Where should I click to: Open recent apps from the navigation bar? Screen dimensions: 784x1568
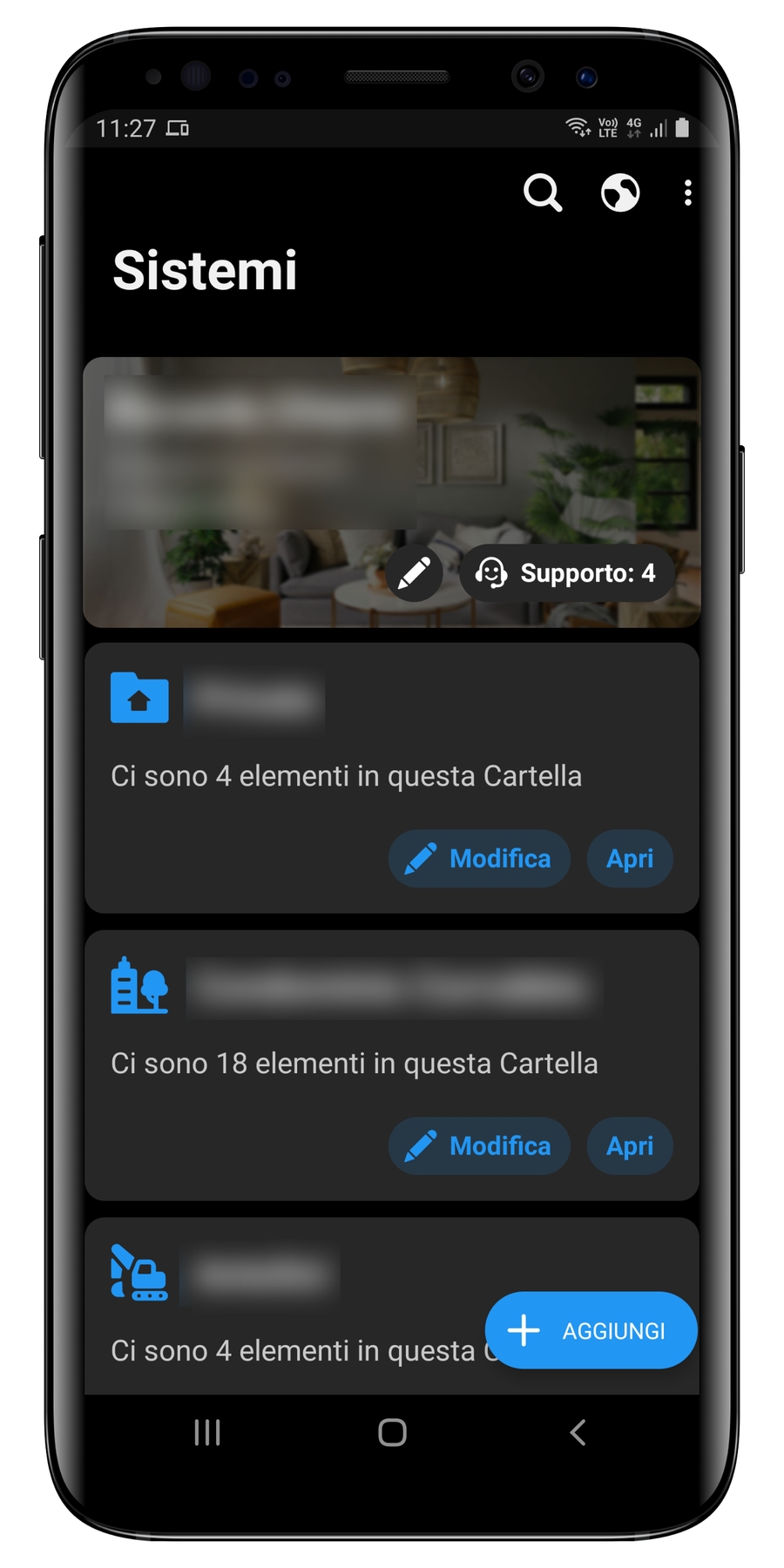207,1433
